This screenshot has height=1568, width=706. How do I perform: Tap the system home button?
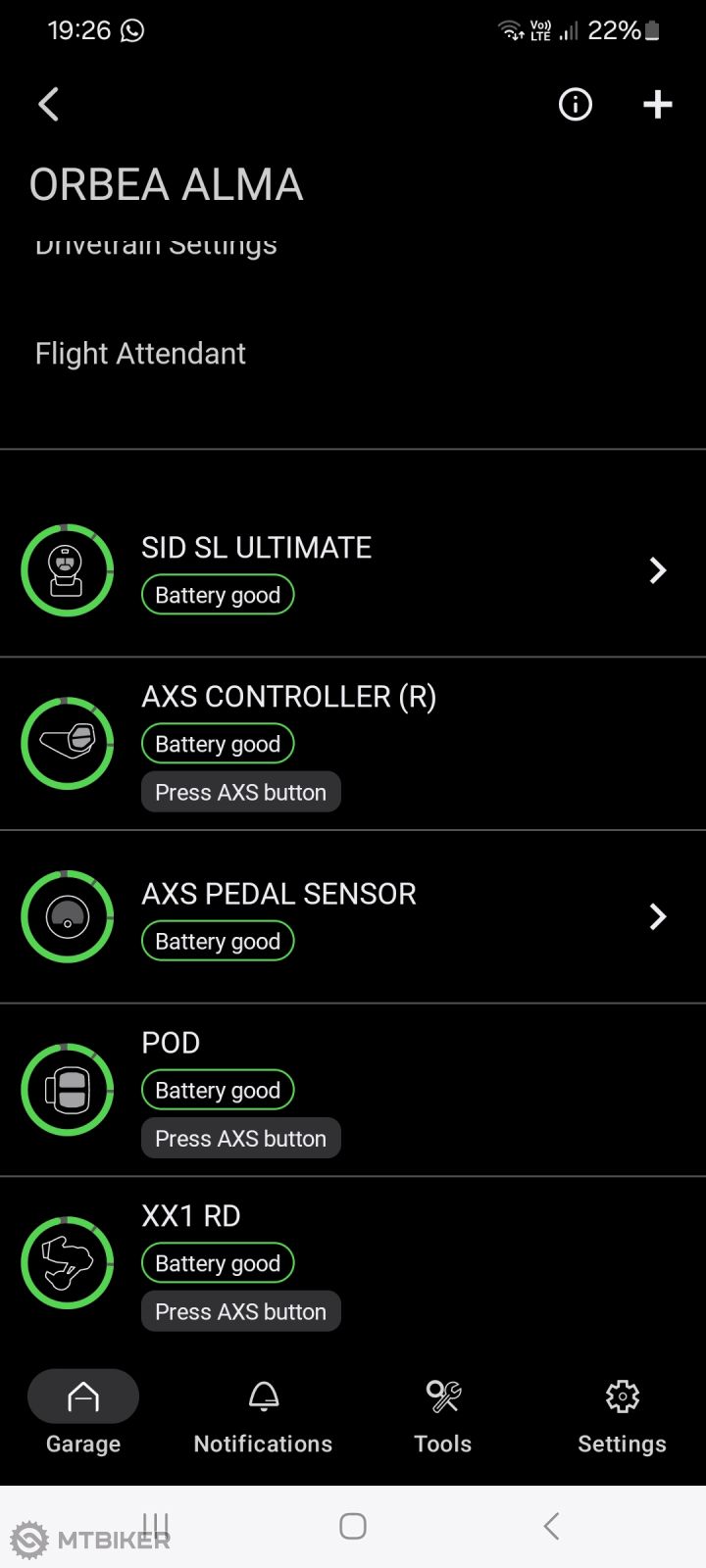(x=353, y=1526)
